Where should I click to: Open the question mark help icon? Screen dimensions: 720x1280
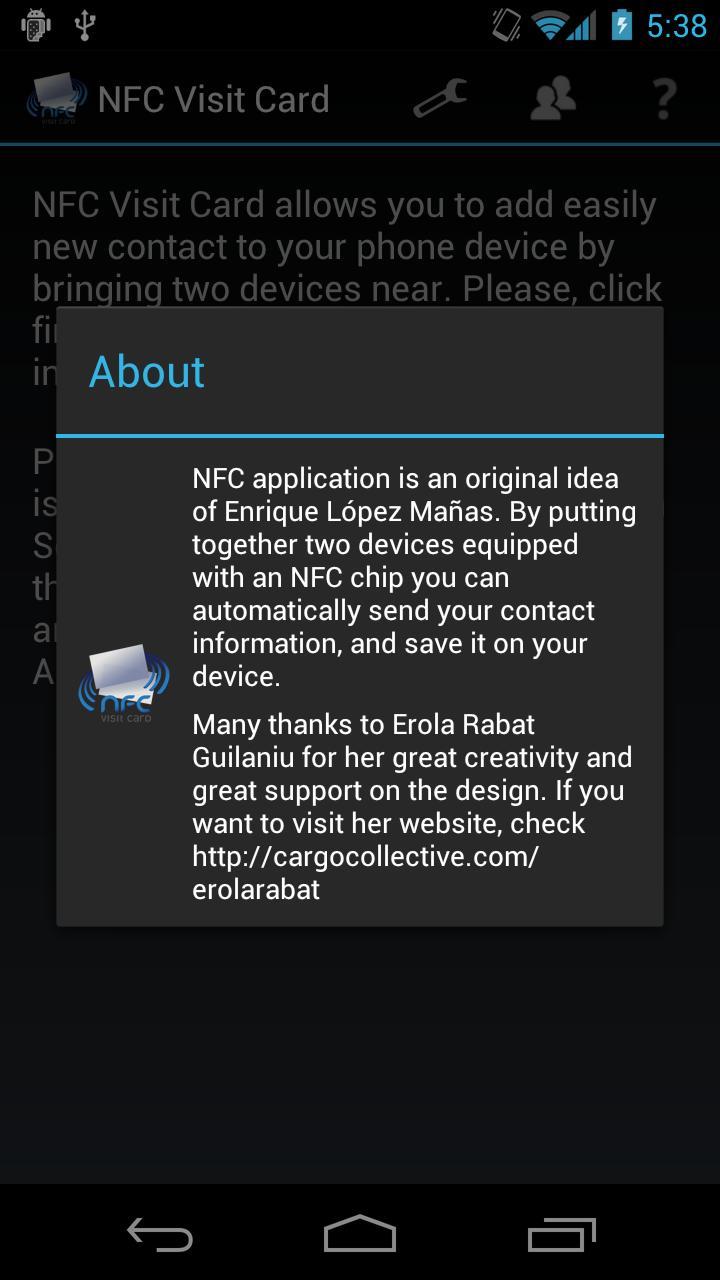664,99
